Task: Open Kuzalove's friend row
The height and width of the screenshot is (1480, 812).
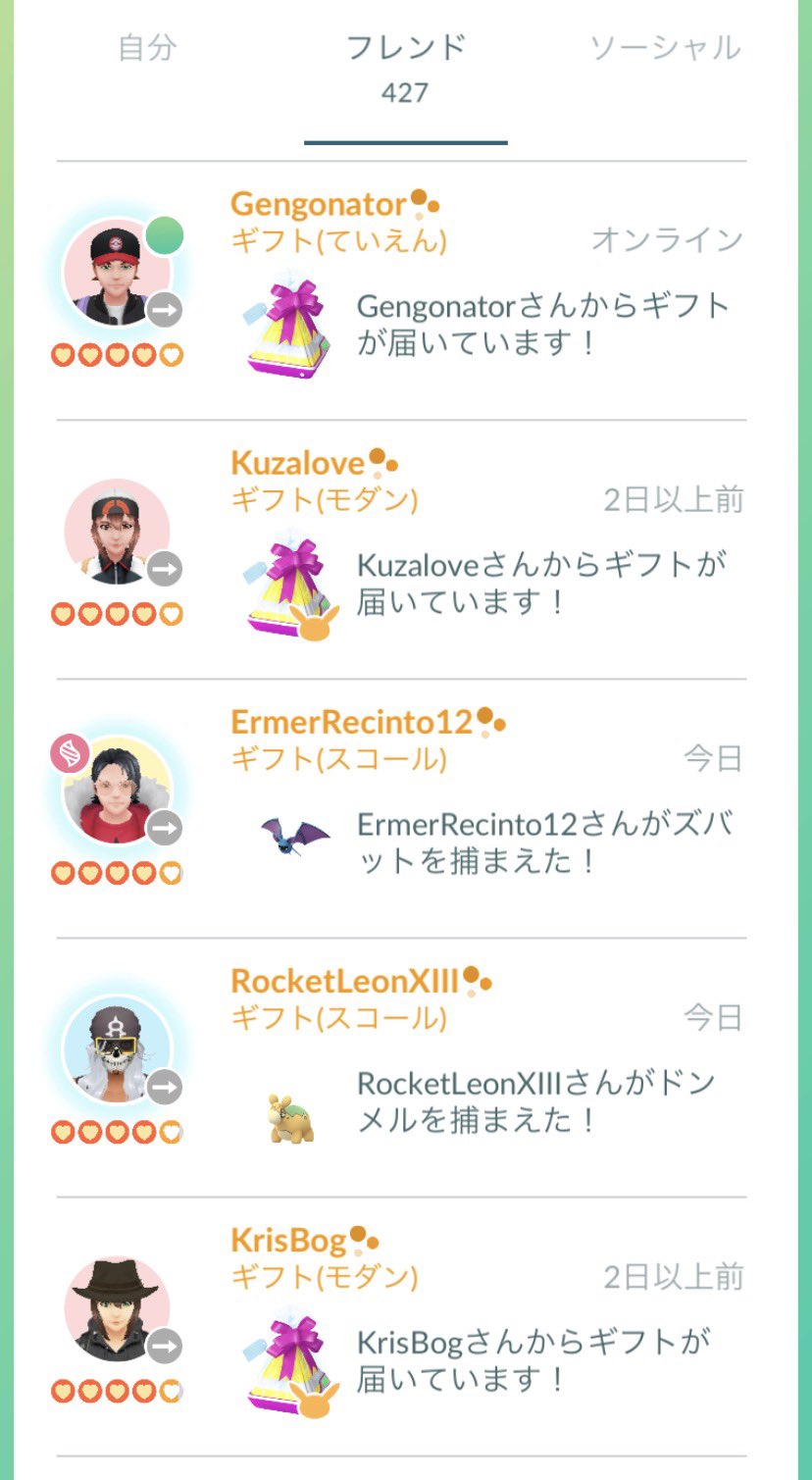Action: point(402,550)
